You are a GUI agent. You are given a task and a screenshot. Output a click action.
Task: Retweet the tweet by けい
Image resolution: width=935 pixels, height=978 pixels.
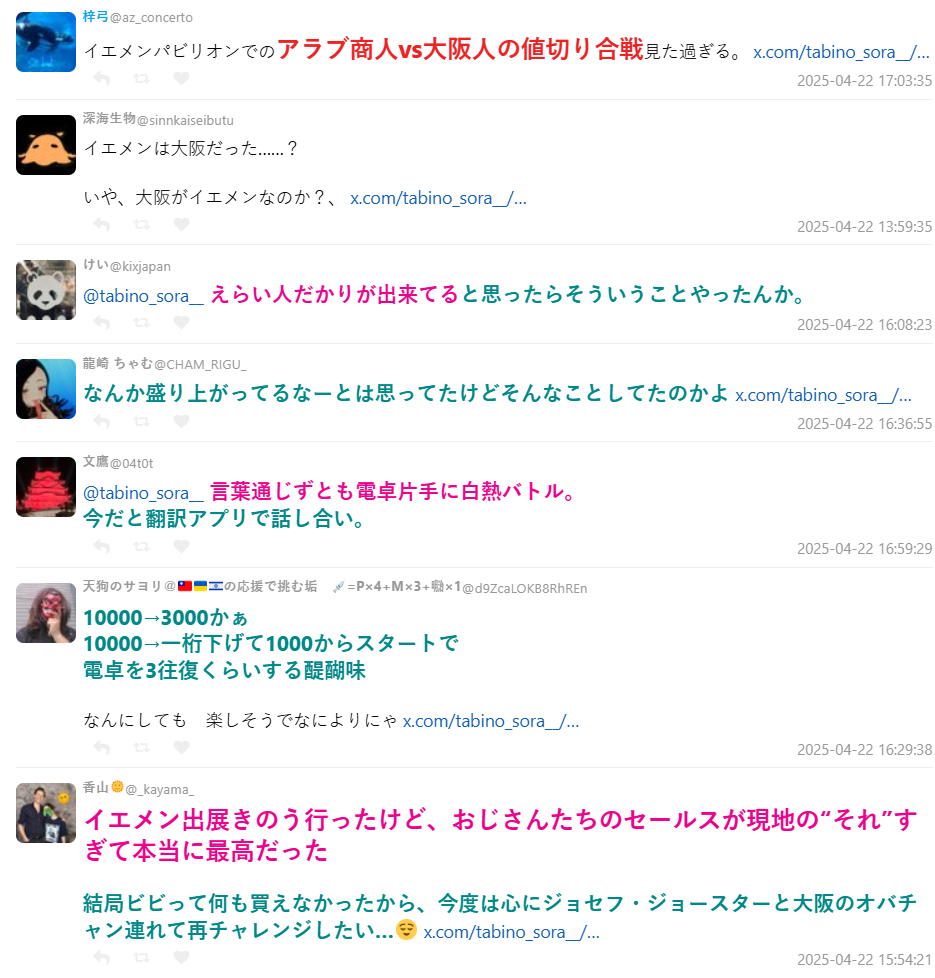(x=141, y=323)
